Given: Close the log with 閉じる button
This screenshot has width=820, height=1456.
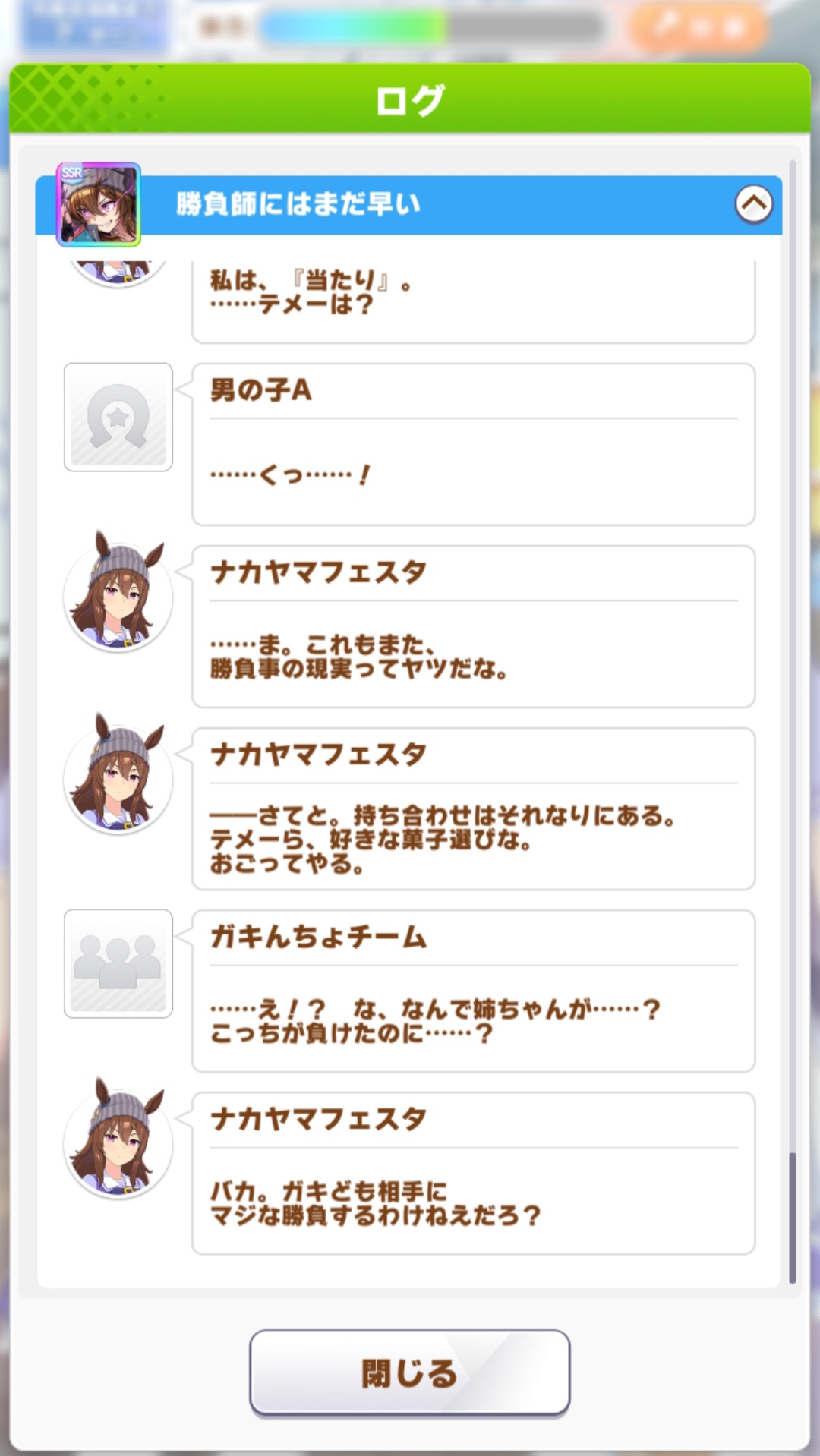Looking at the screenshot, I should click(409, 1373).
